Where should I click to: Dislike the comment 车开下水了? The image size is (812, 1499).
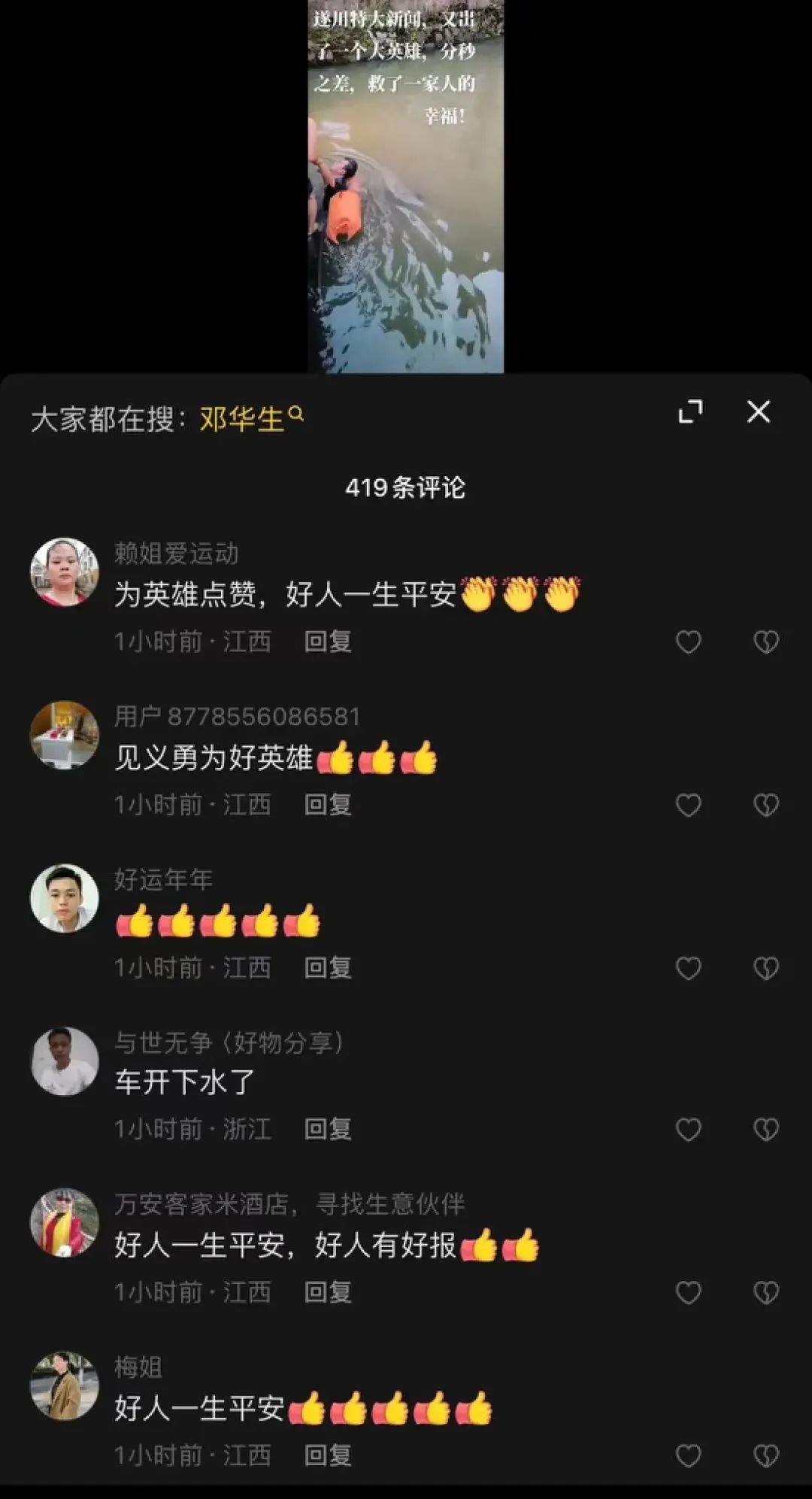pyautogui.click(x=765, y=1129)
